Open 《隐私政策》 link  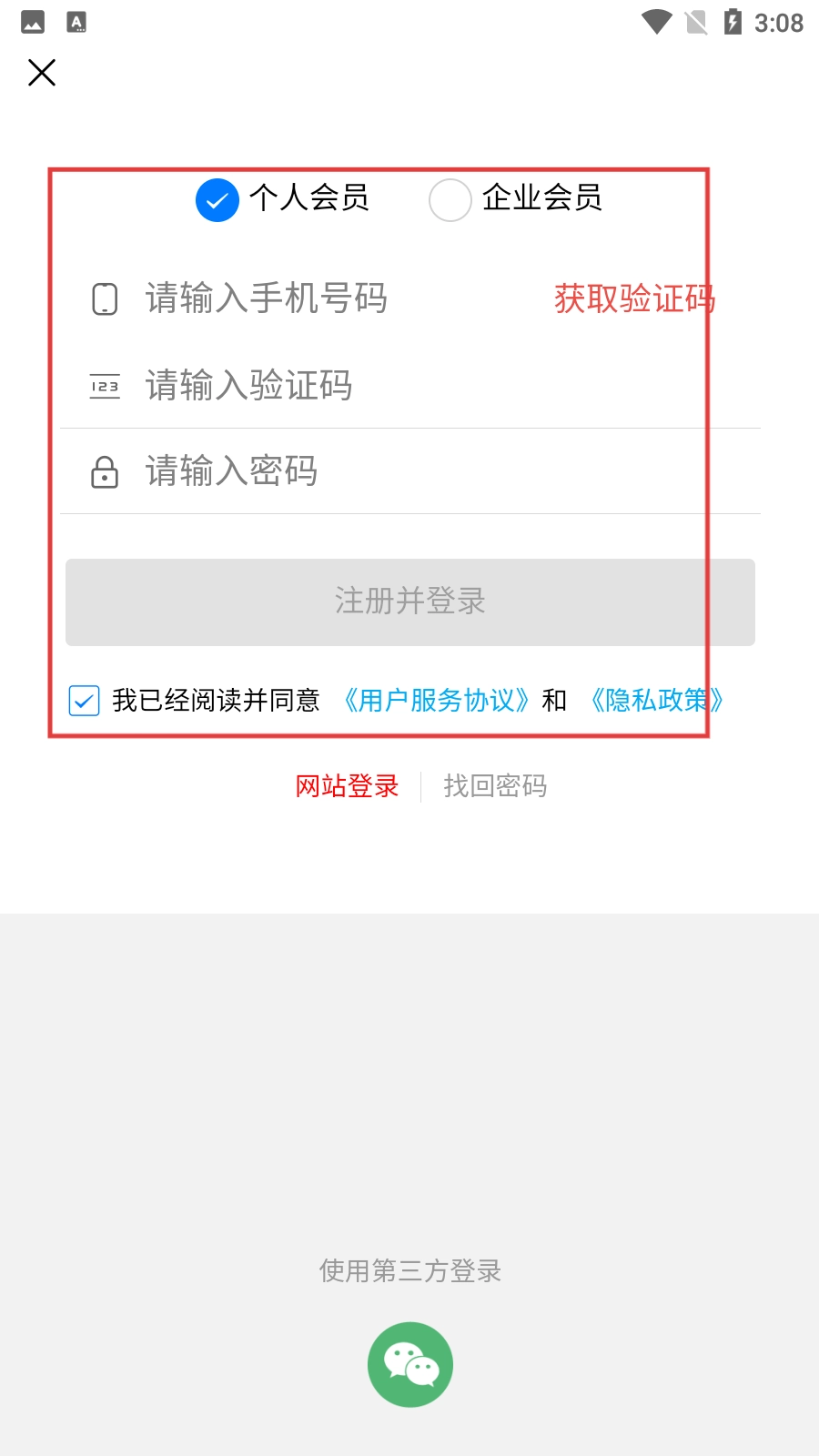pyautogui.click(x=656, y=701)
